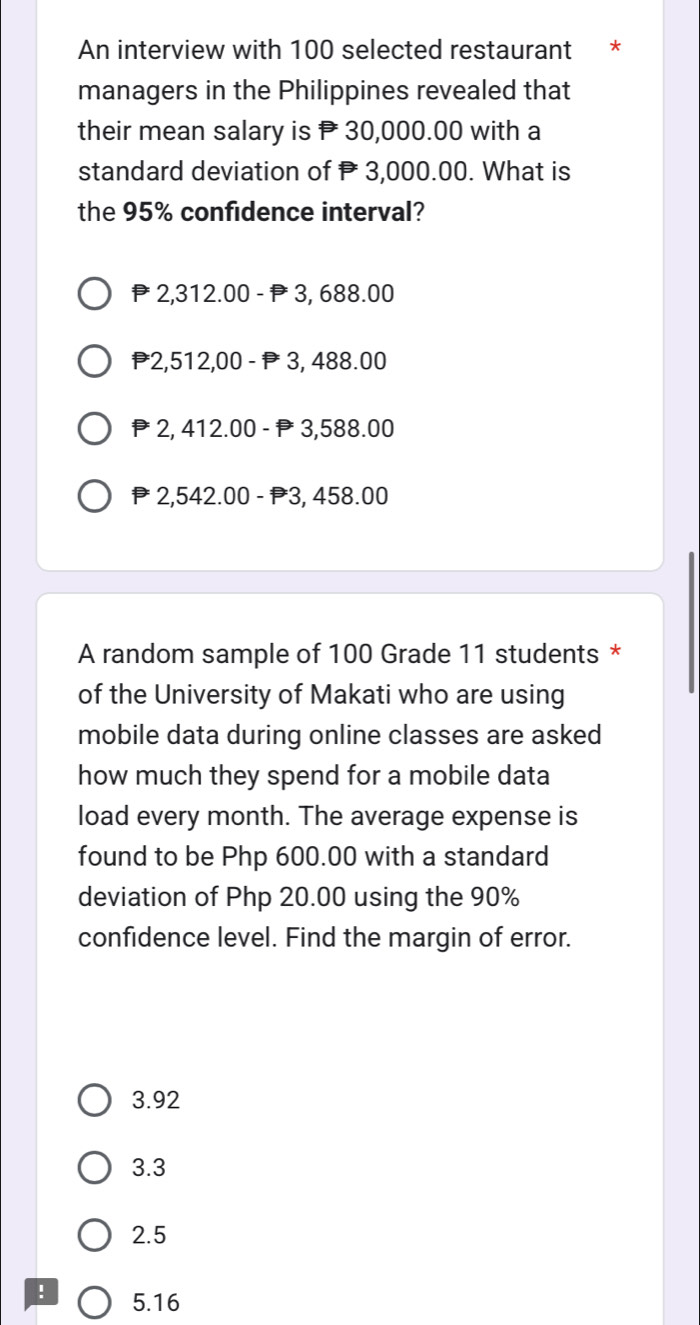The width and height of the screenshot is (700, 1325).
Task: Select 5.16 as the margin of error
Action: [x=95, y=1303]
